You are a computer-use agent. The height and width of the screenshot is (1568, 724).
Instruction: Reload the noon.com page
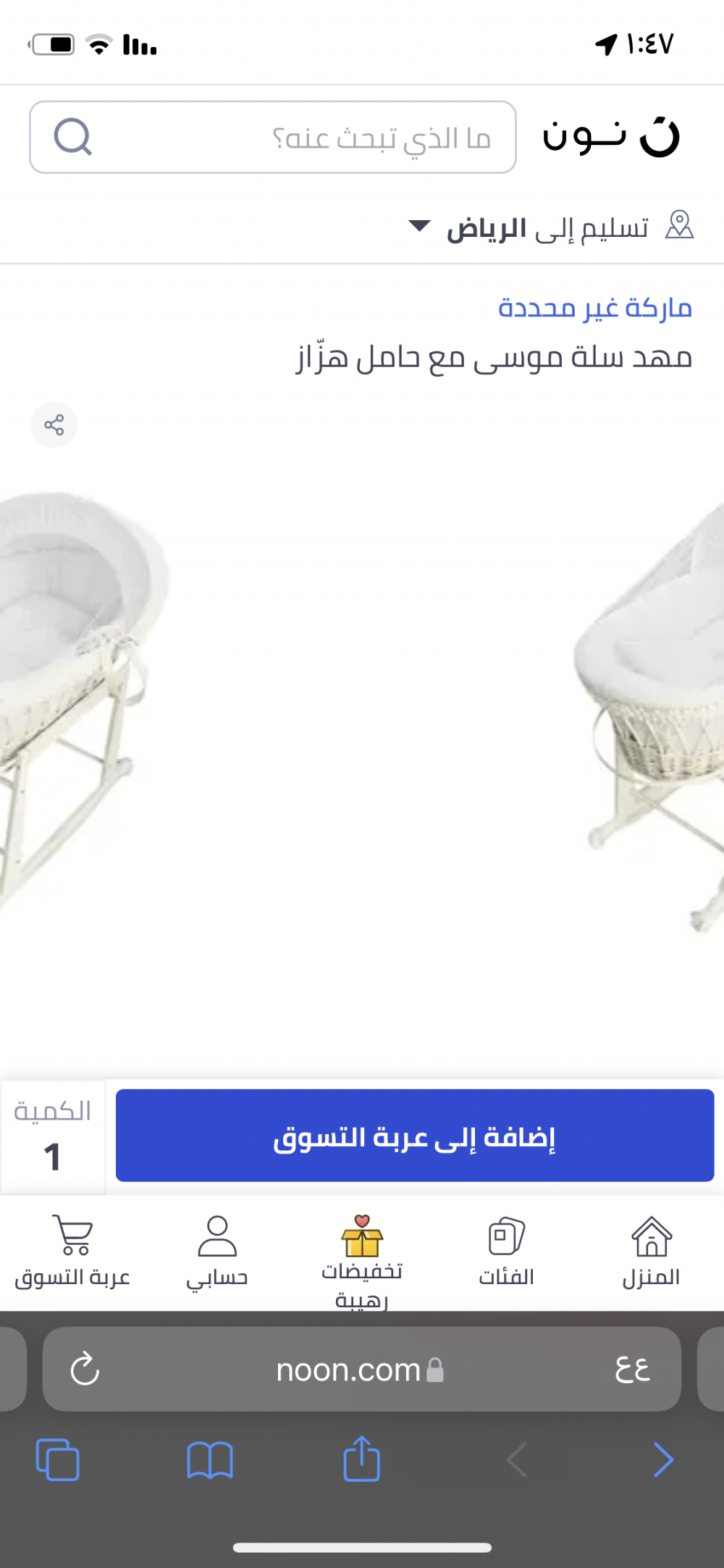(x=85, y=1370)
